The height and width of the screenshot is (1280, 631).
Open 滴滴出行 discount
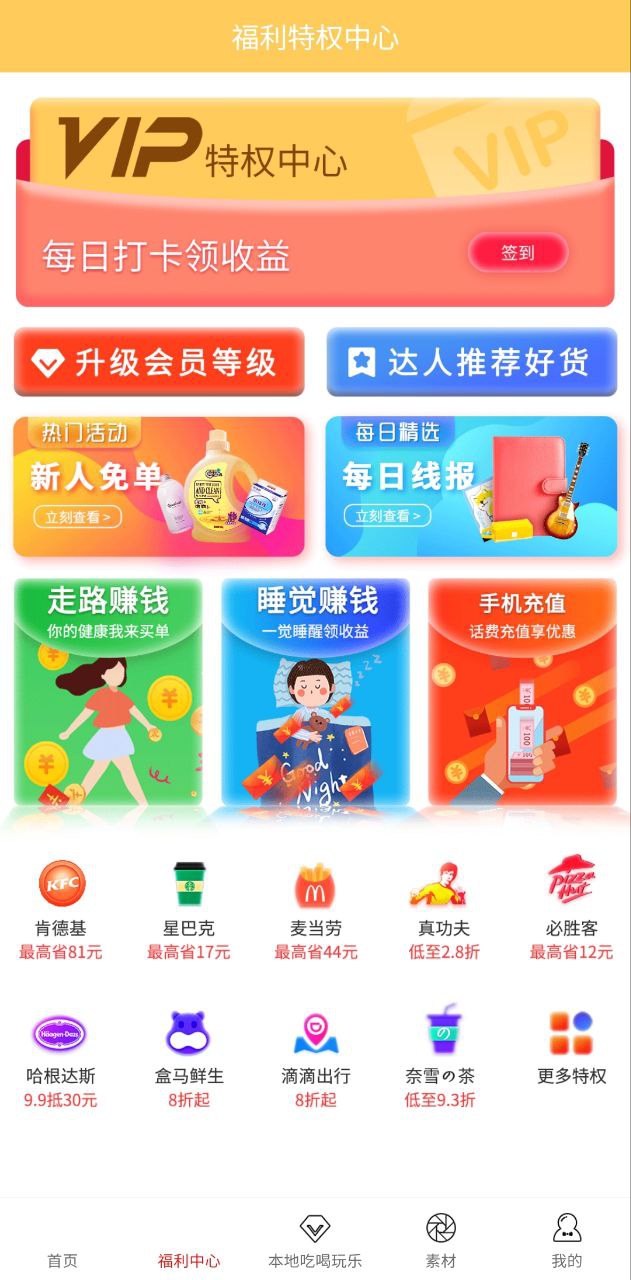tap(316, 1059)
